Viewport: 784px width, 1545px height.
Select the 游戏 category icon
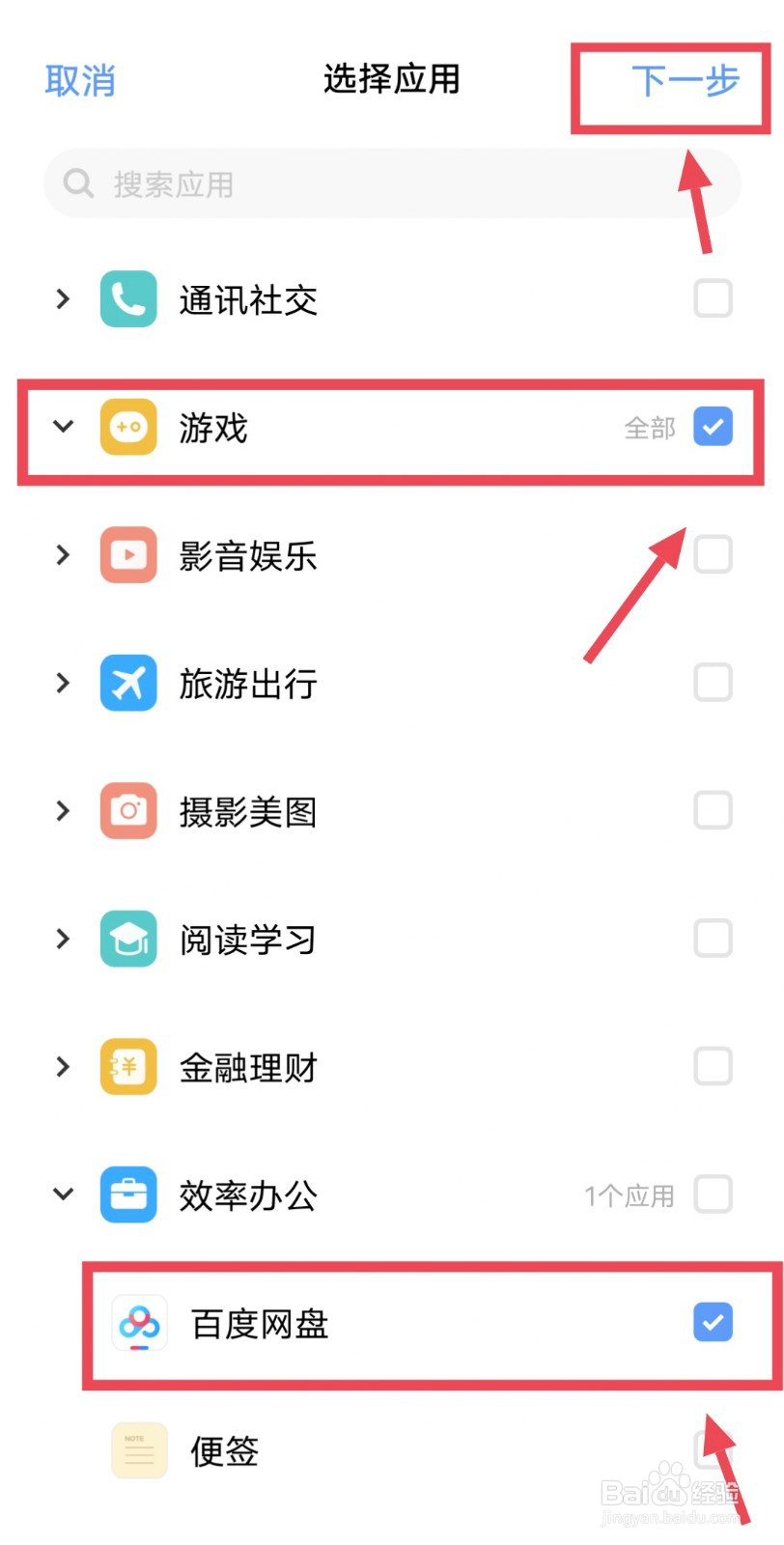[x=127, y=427]
